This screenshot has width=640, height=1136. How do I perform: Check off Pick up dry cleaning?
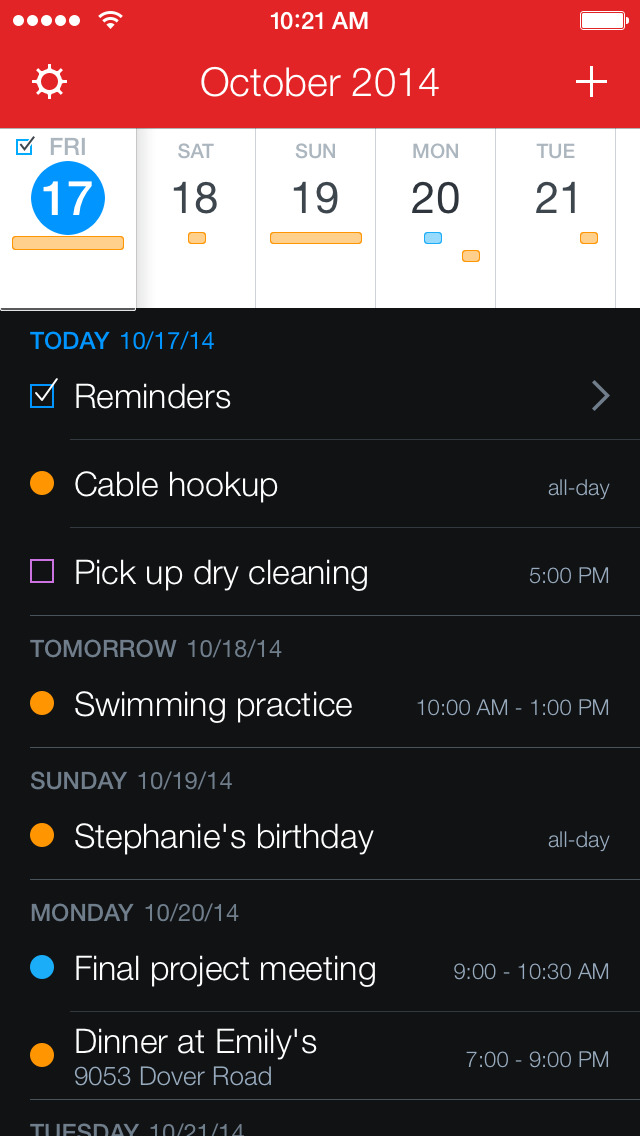click(42, 572)
